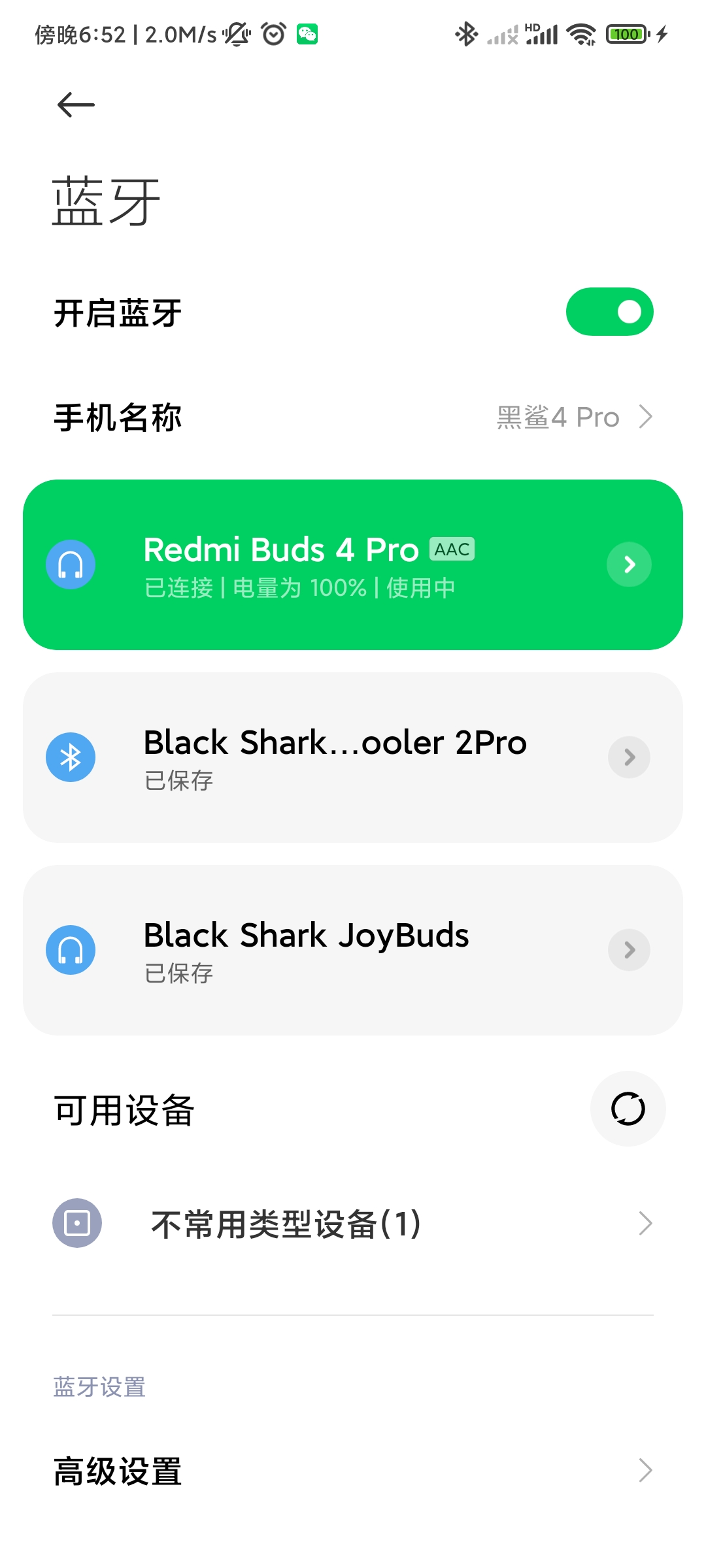Tap the Redmi Buds 4 Pro card
This screenshot has height=1568, width=706.
point(353,564)
